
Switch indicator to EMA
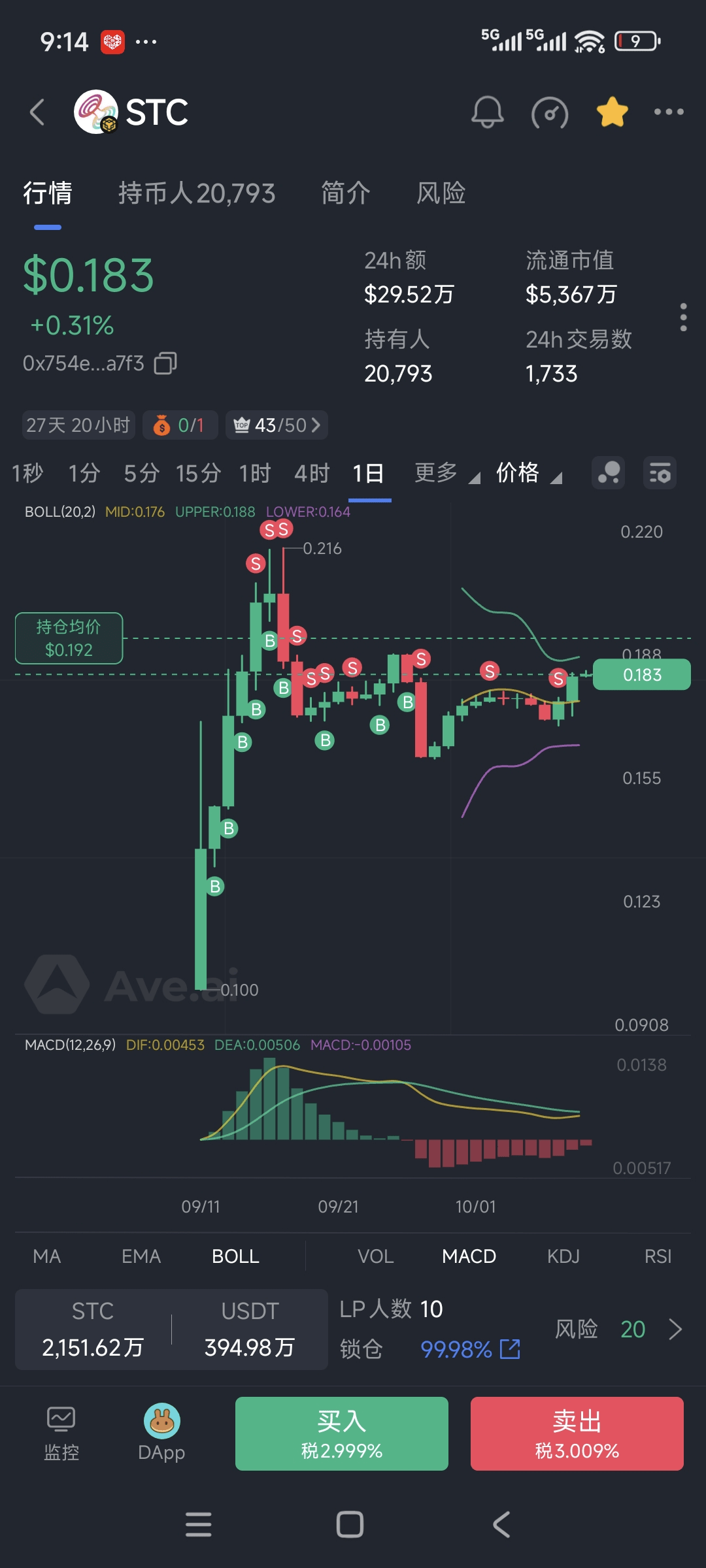click(x=141, y=1256)
